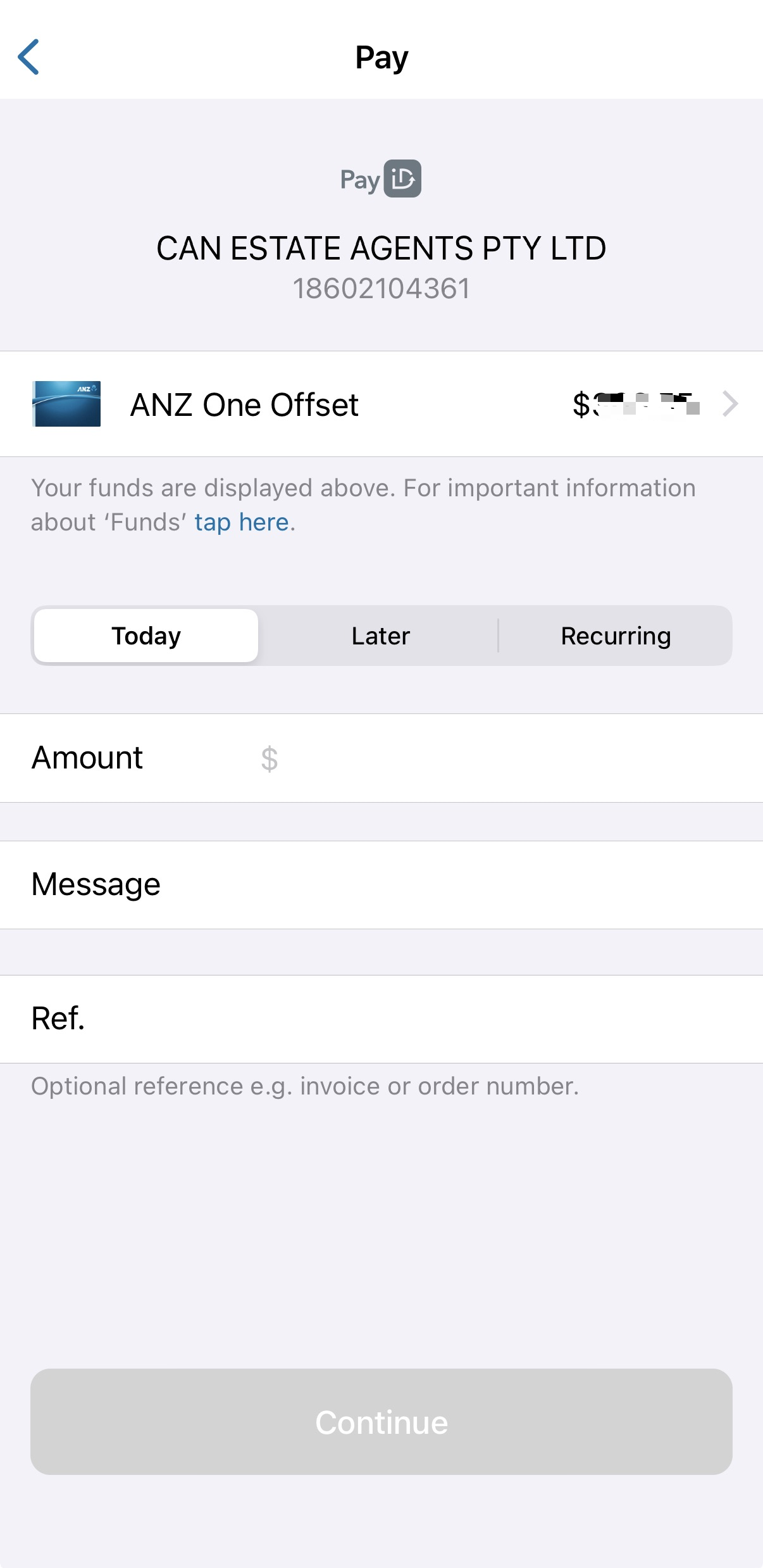The image size is (763, 1568).
Task: Tap the Pay title at top of screen
Action: point(381,58)
